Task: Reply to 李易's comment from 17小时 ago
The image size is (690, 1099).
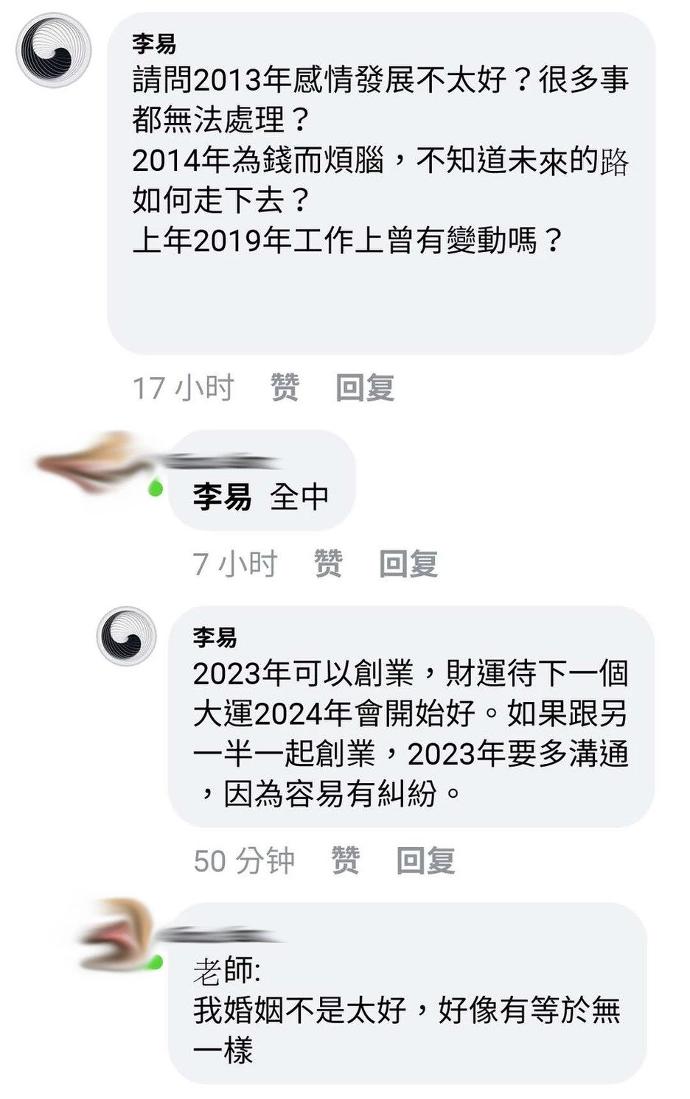Action: 365,387
